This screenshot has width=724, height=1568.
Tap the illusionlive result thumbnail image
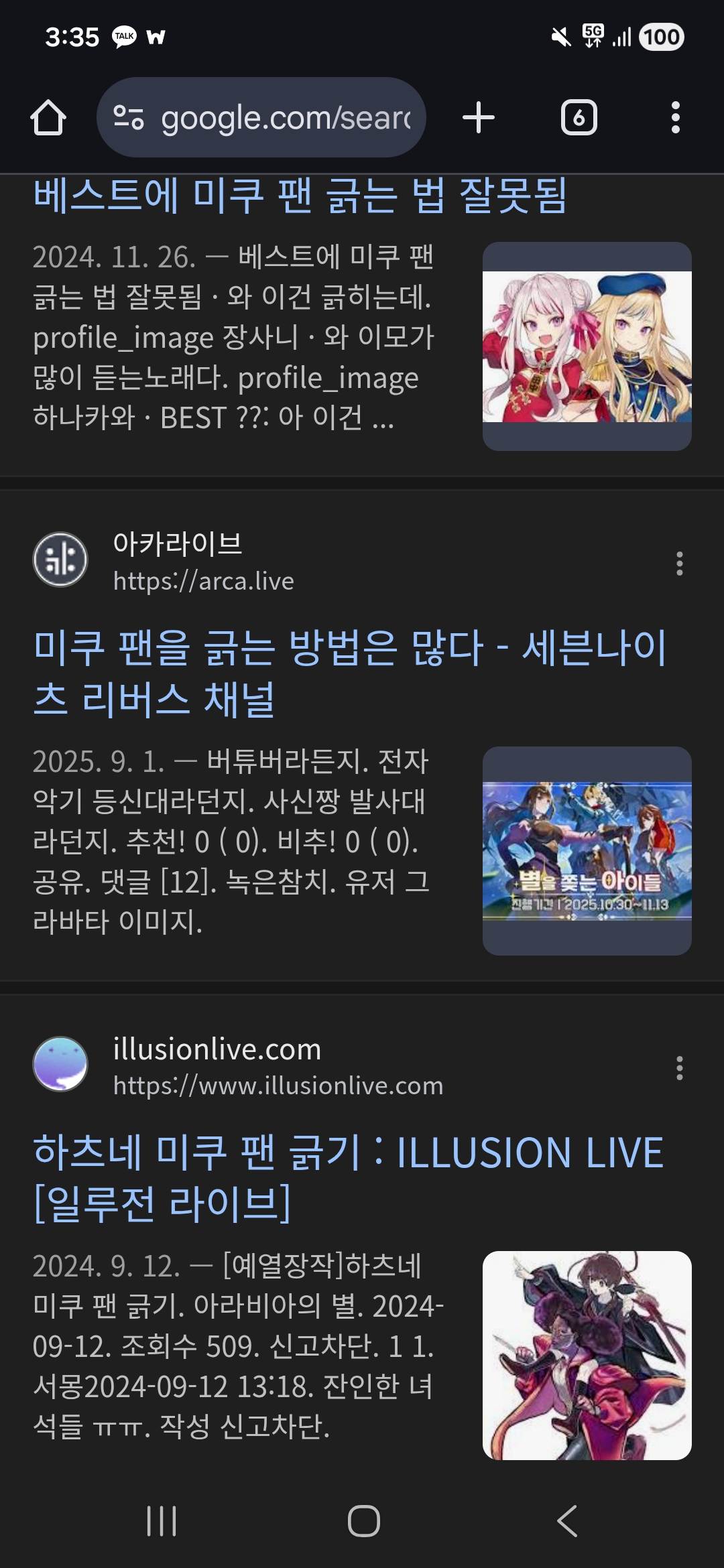[x=587, y=1355]
